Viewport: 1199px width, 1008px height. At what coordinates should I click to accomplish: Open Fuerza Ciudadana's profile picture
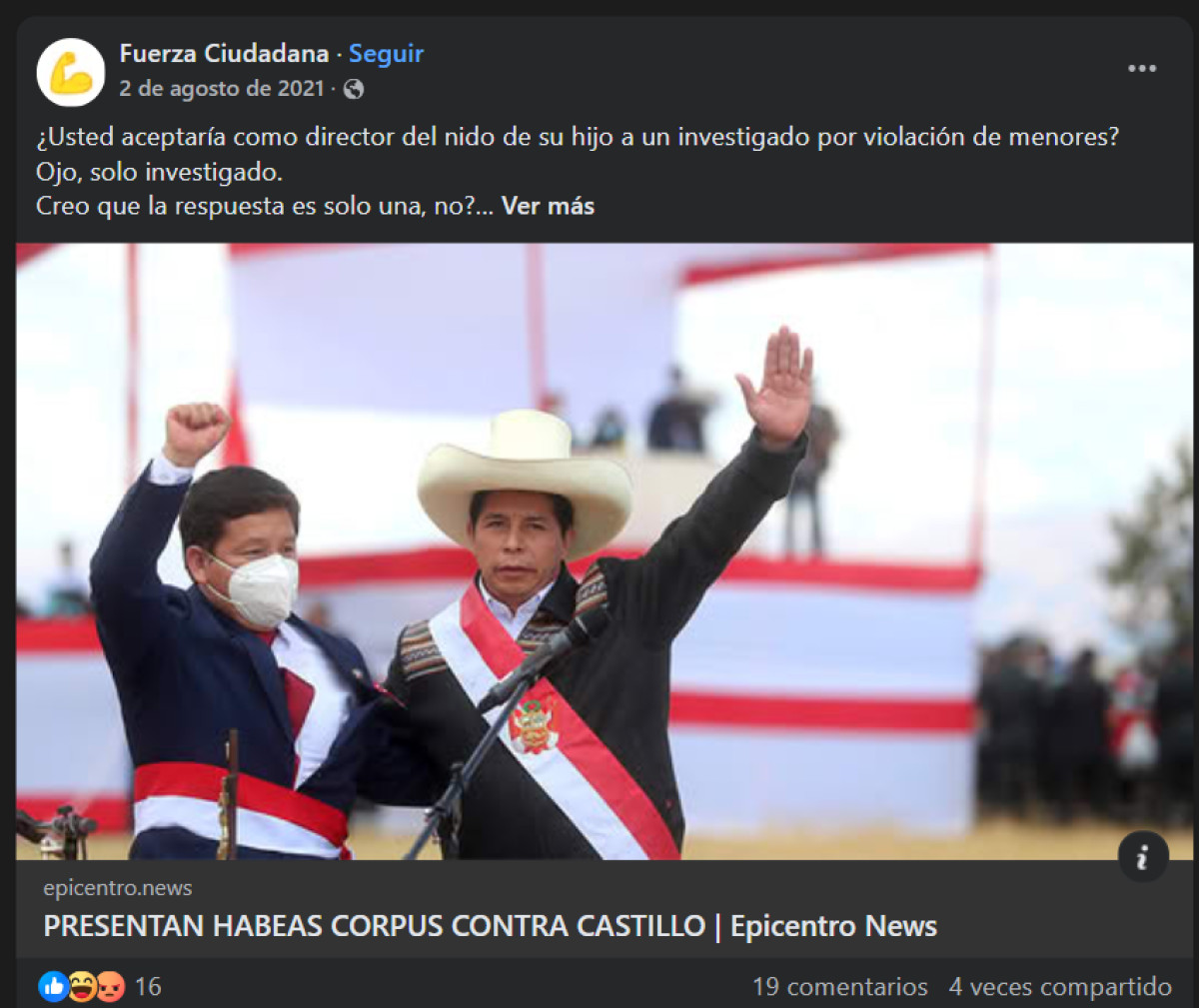71,73
